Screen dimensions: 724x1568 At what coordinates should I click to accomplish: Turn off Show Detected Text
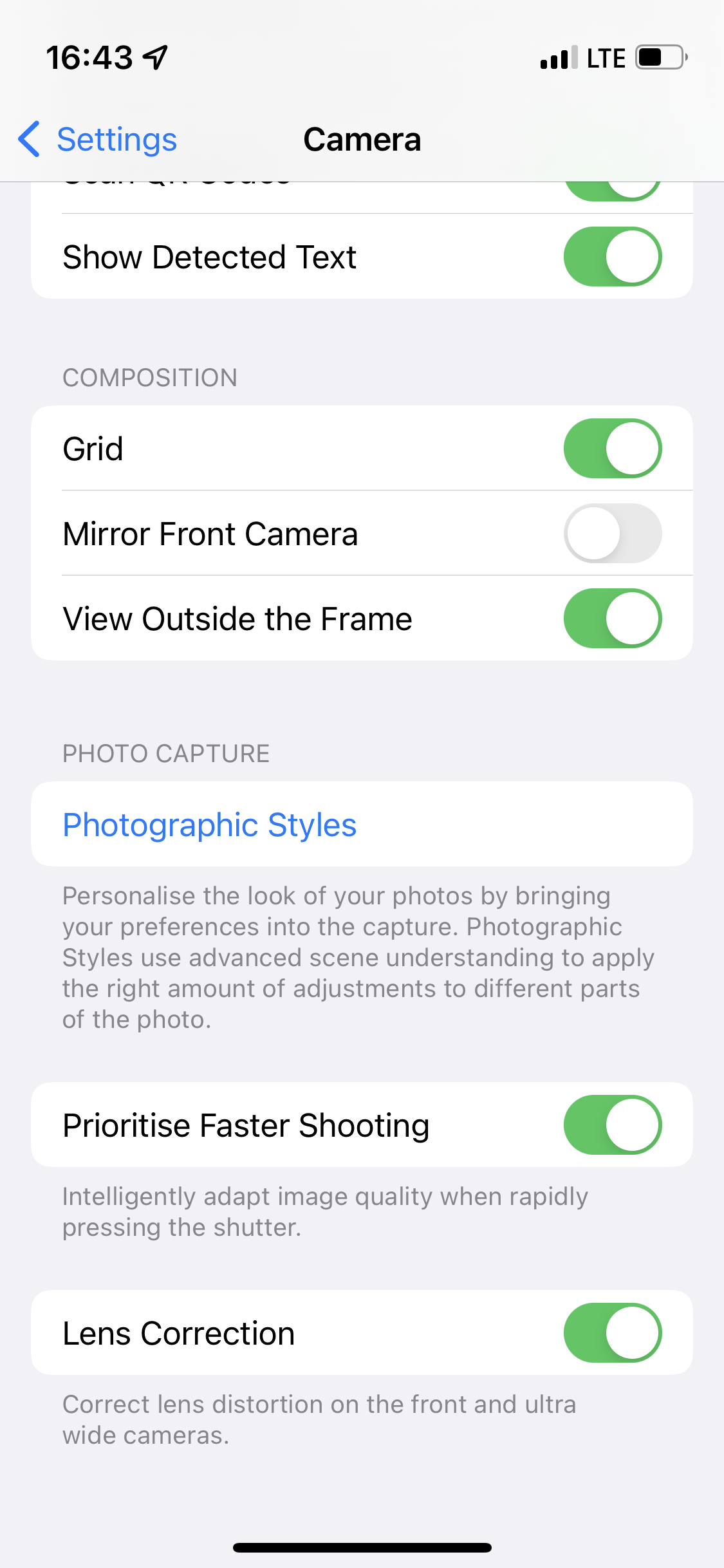pyautogui.click(x=612, y=257)
